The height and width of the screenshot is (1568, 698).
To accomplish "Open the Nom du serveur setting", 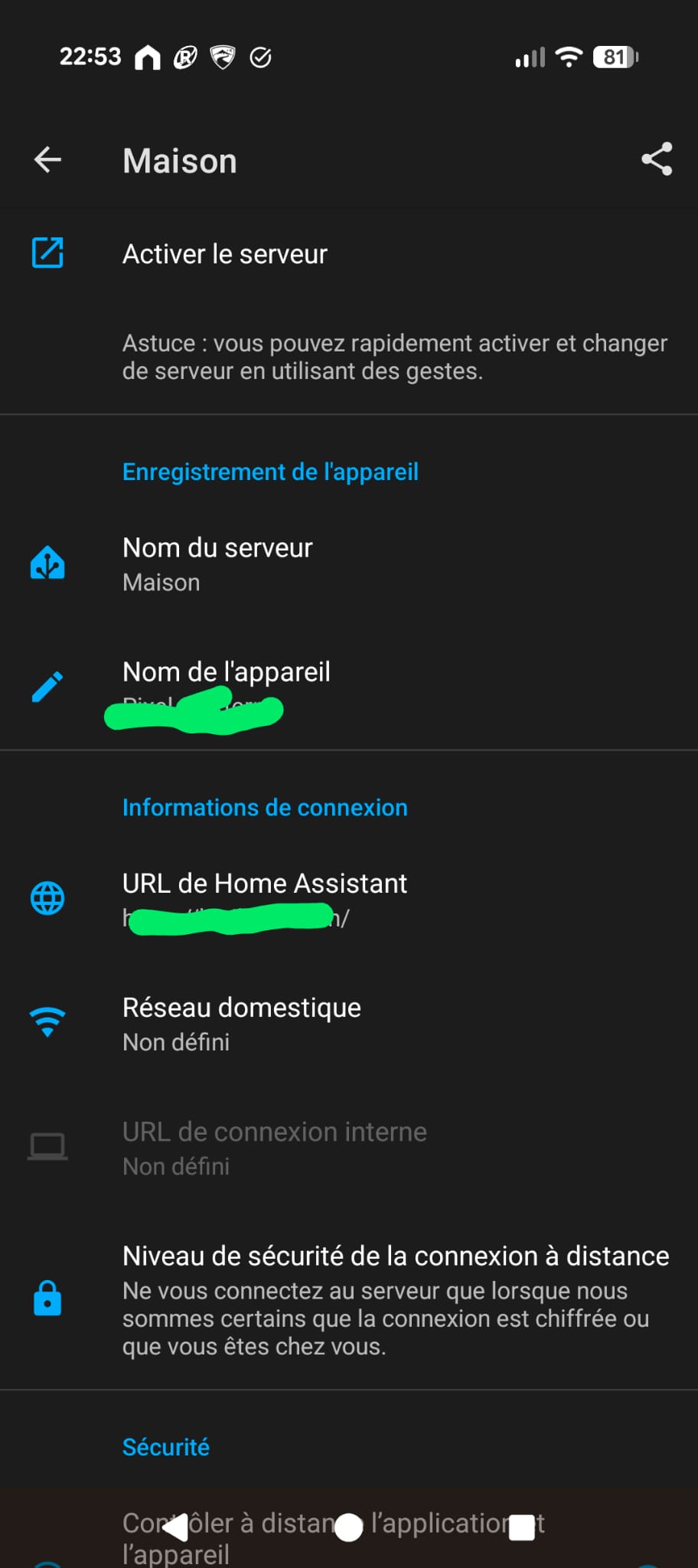I will (217, 564).
